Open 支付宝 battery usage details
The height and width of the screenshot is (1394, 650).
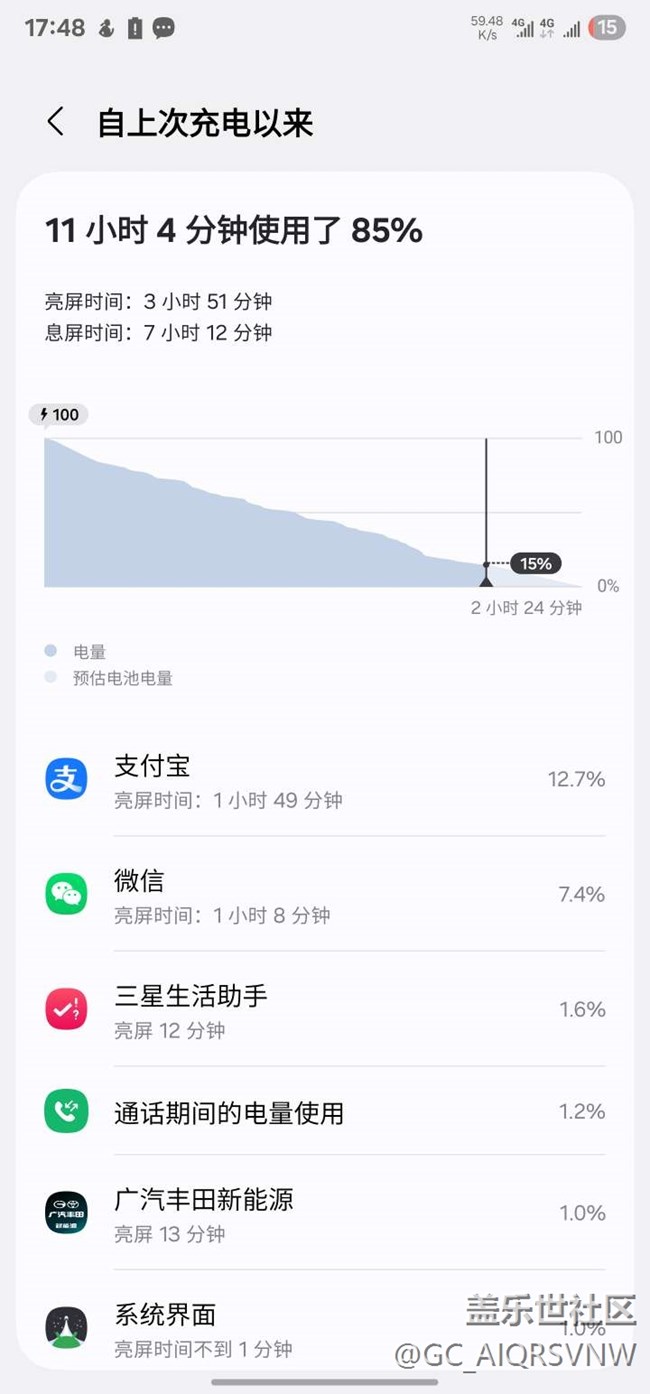325,781
